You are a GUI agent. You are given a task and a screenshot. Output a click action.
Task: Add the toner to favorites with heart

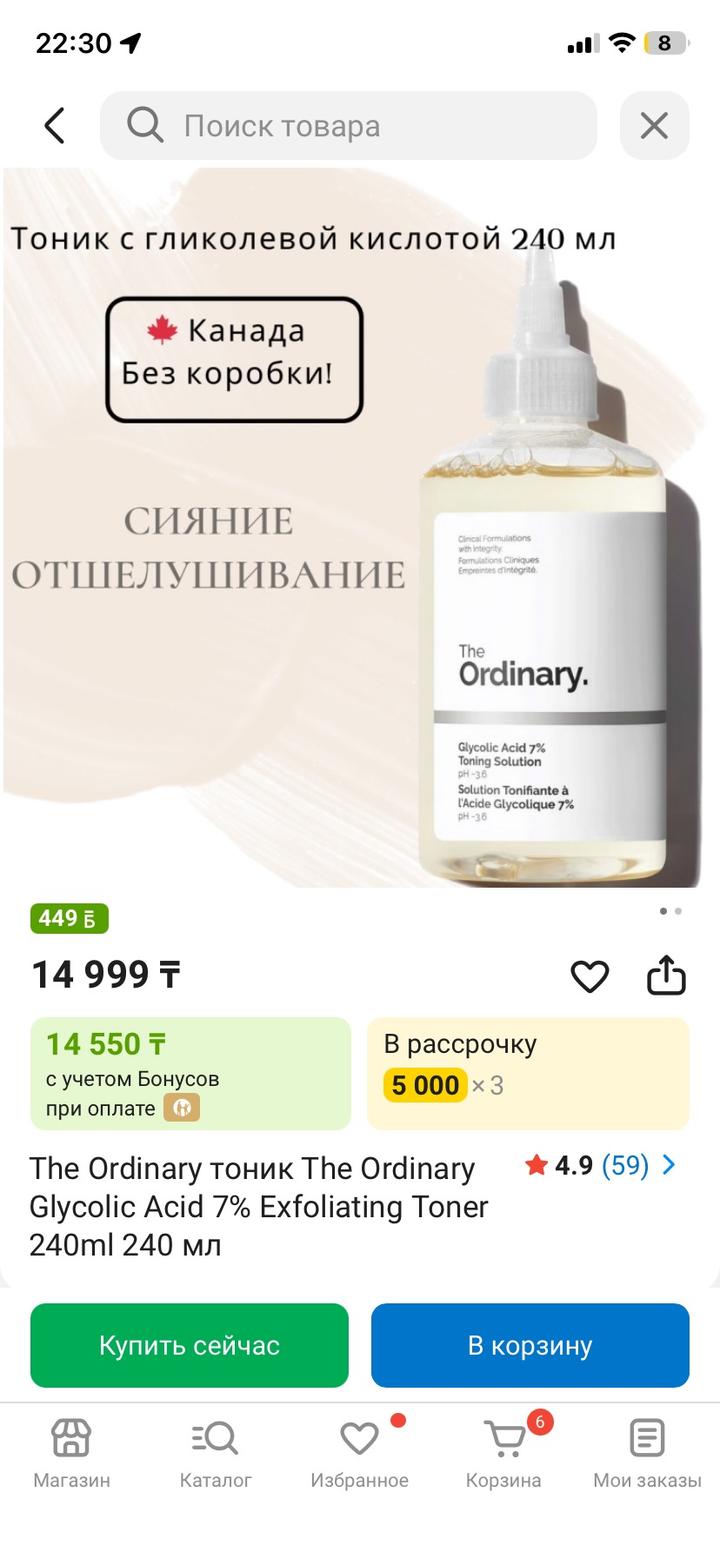point(589,976)
